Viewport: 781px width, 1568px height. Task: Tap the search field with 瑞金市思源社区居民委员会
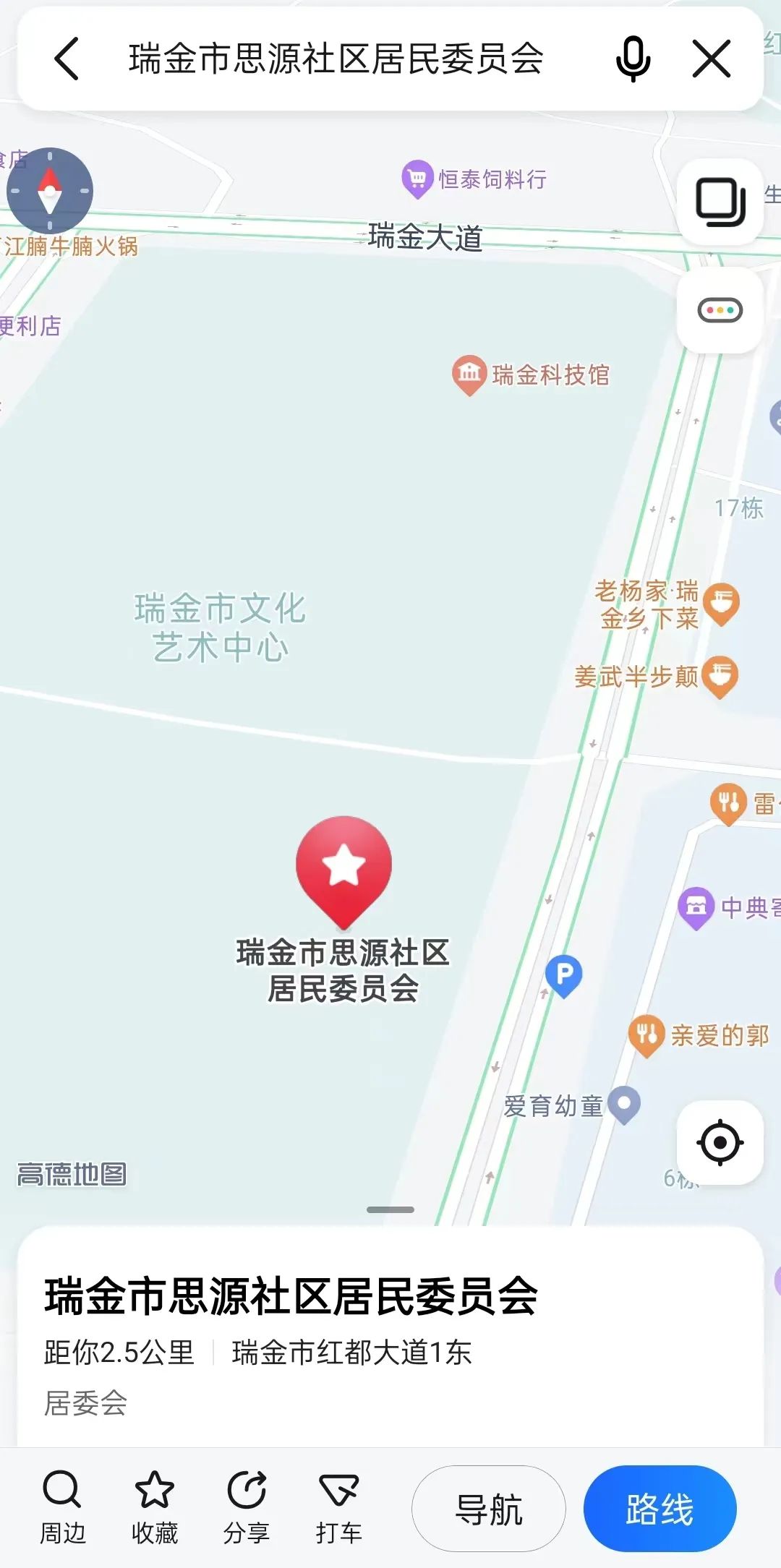pos(336,59)
